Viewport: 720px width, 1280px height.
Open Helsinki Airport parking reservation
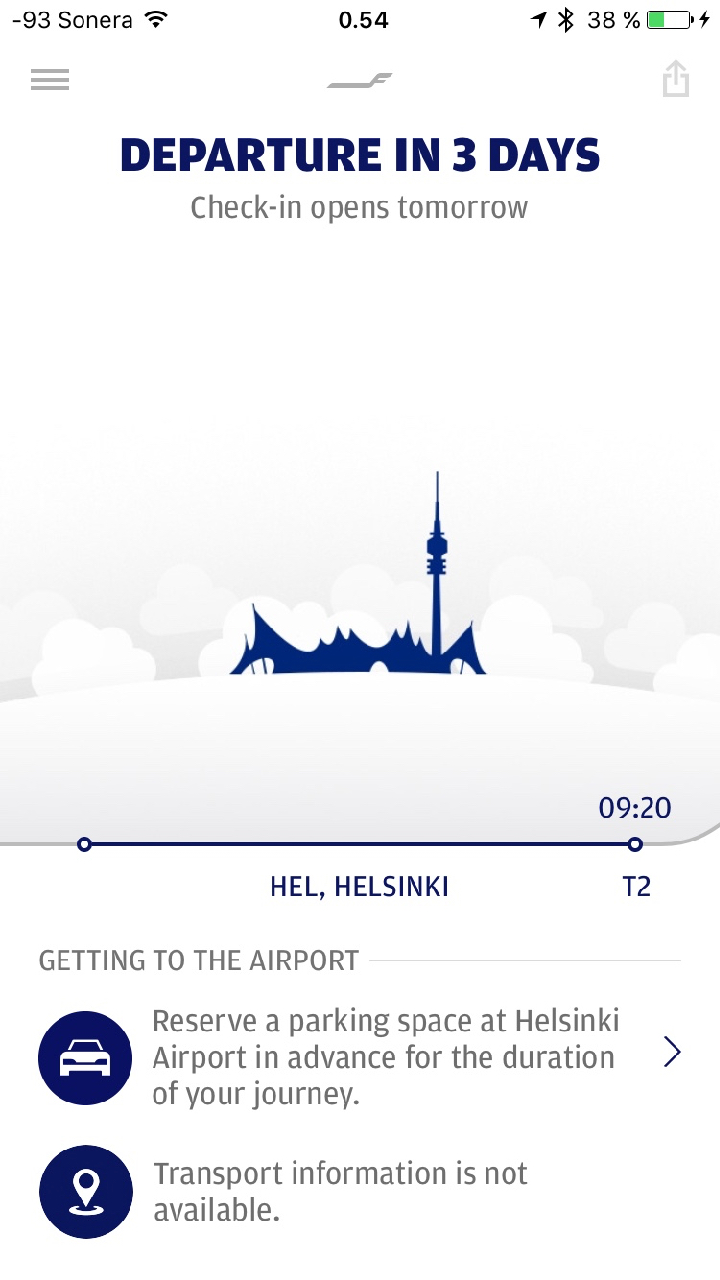(x=385, y=1057)
